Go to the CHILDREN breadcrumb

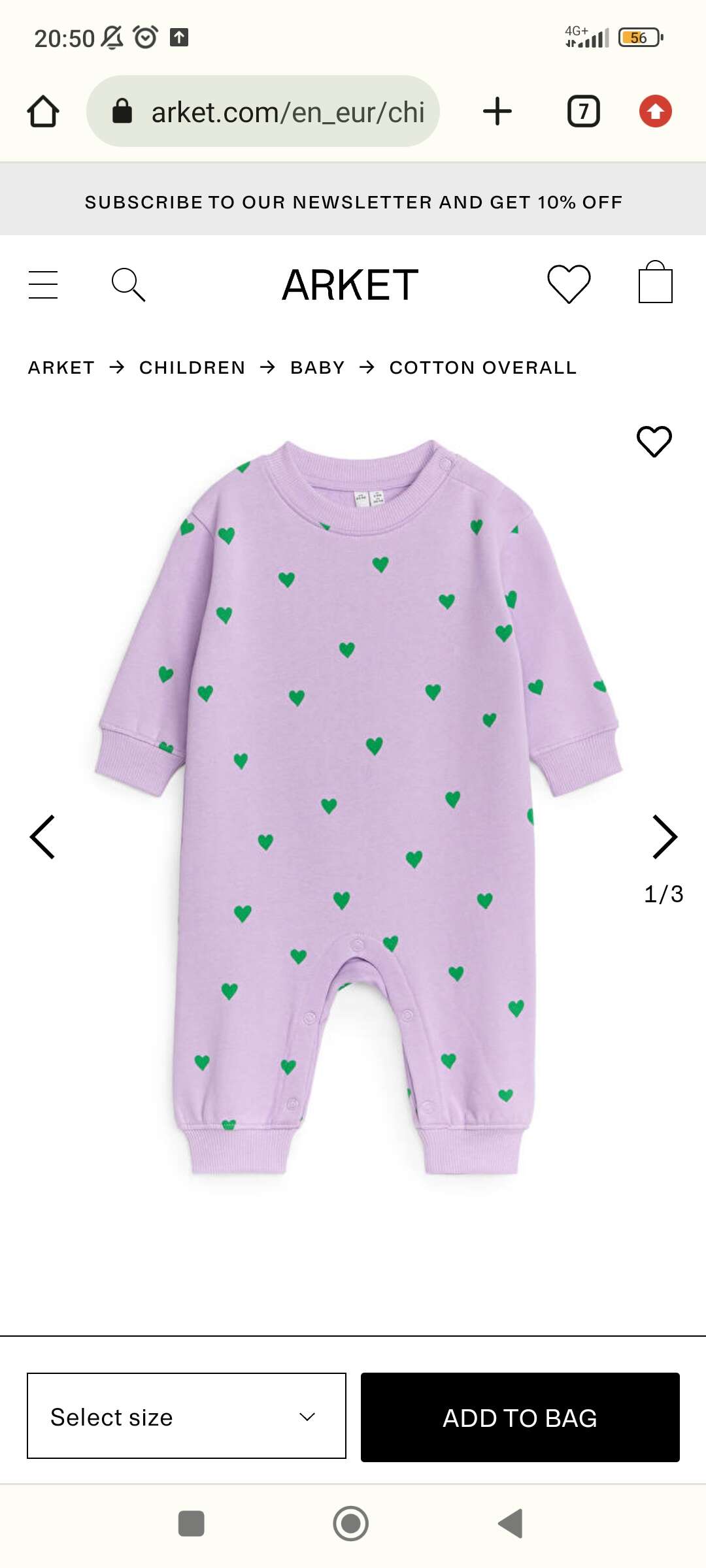point(192,368)
